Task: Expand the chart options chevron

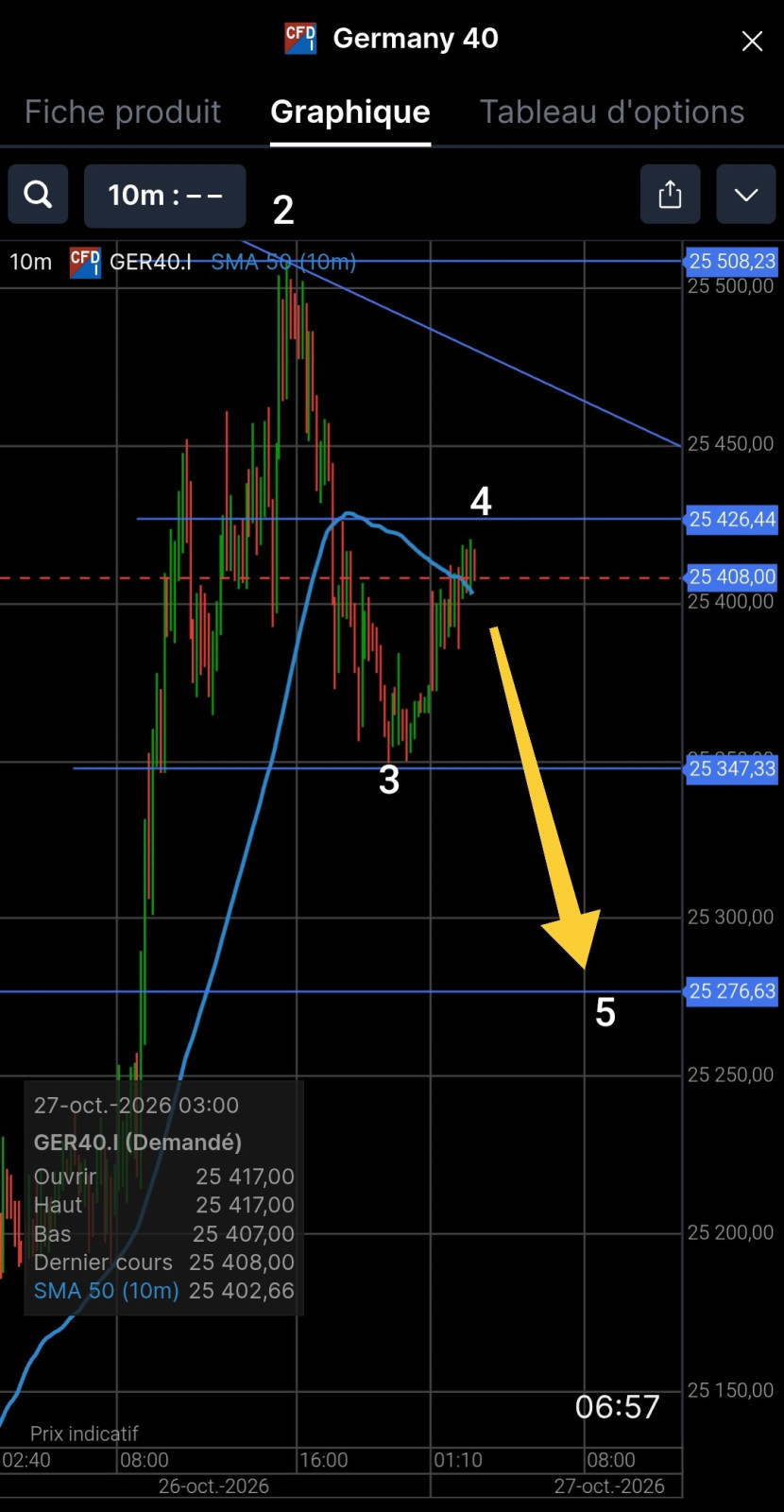Action: tap(746, 195)
